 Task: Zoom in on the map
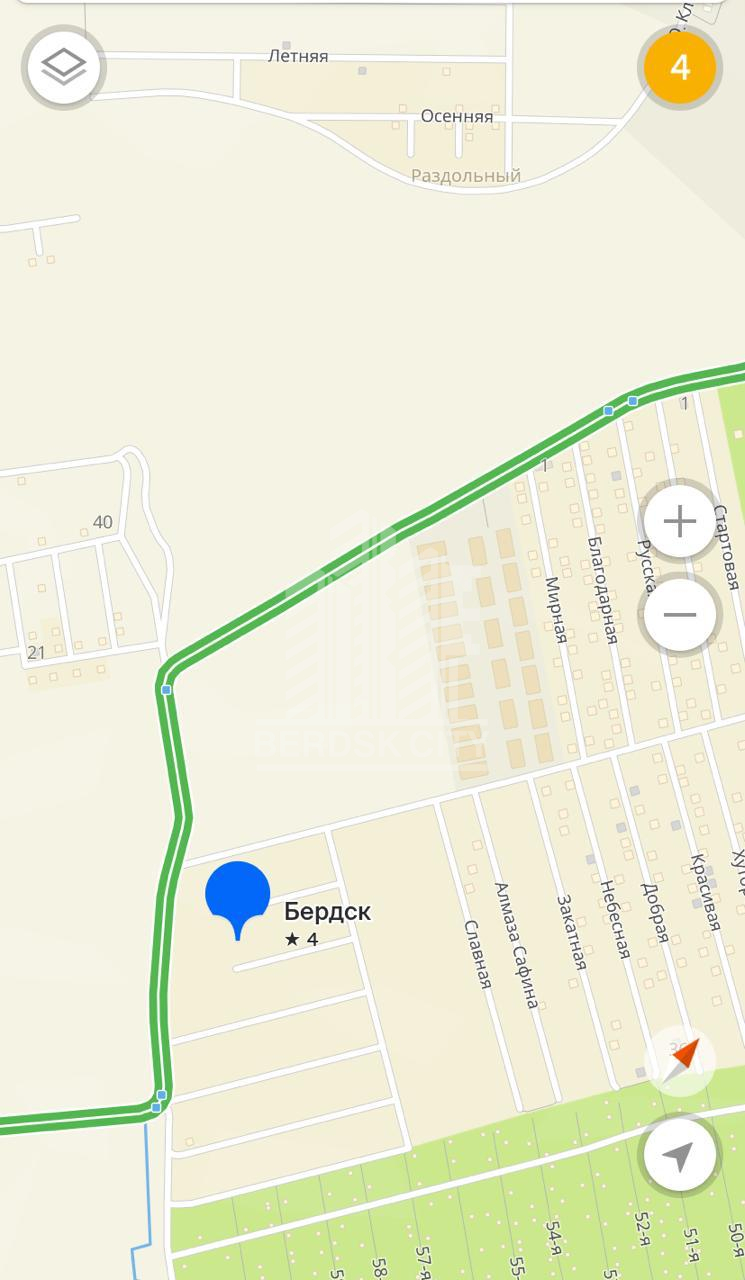tap(680, 521)
